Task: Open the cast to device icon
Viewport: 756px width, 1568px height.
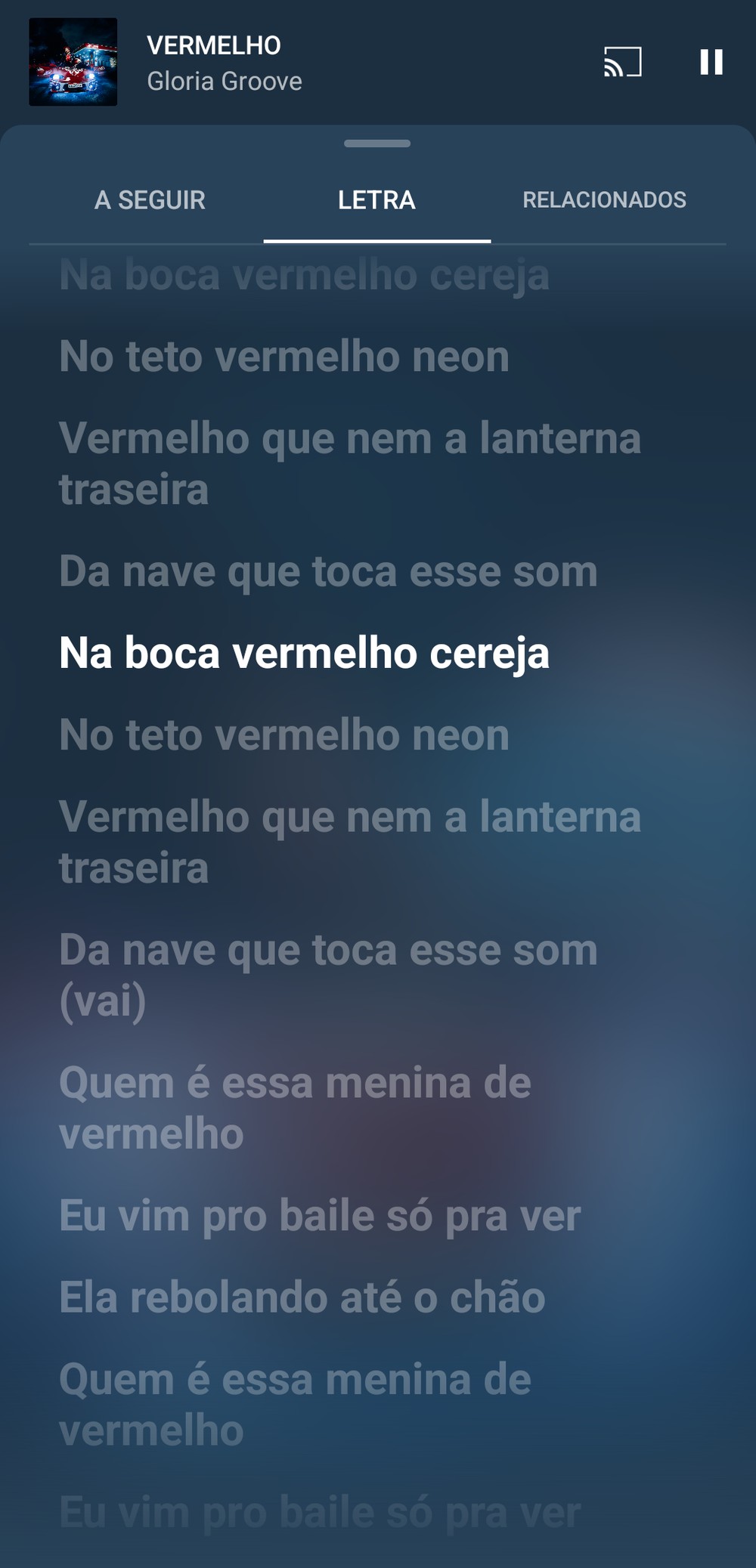Action: 622,62
